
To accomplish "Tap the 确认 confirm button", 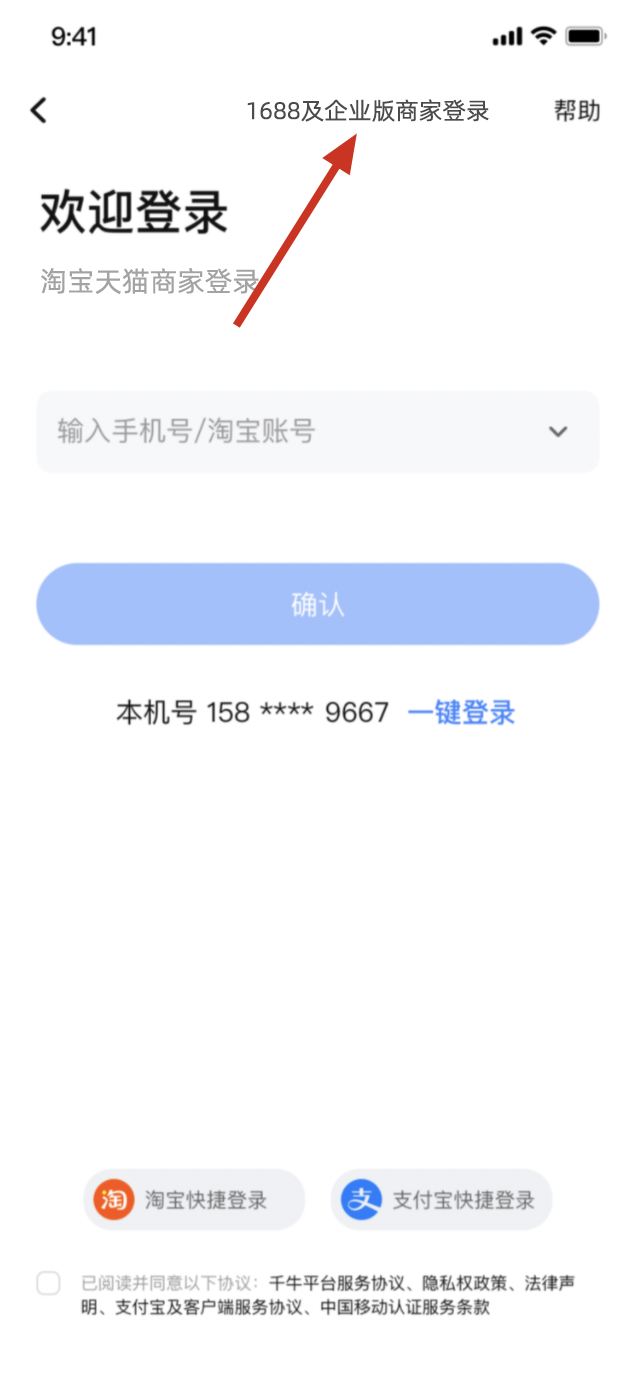I will tap(317, 605).
